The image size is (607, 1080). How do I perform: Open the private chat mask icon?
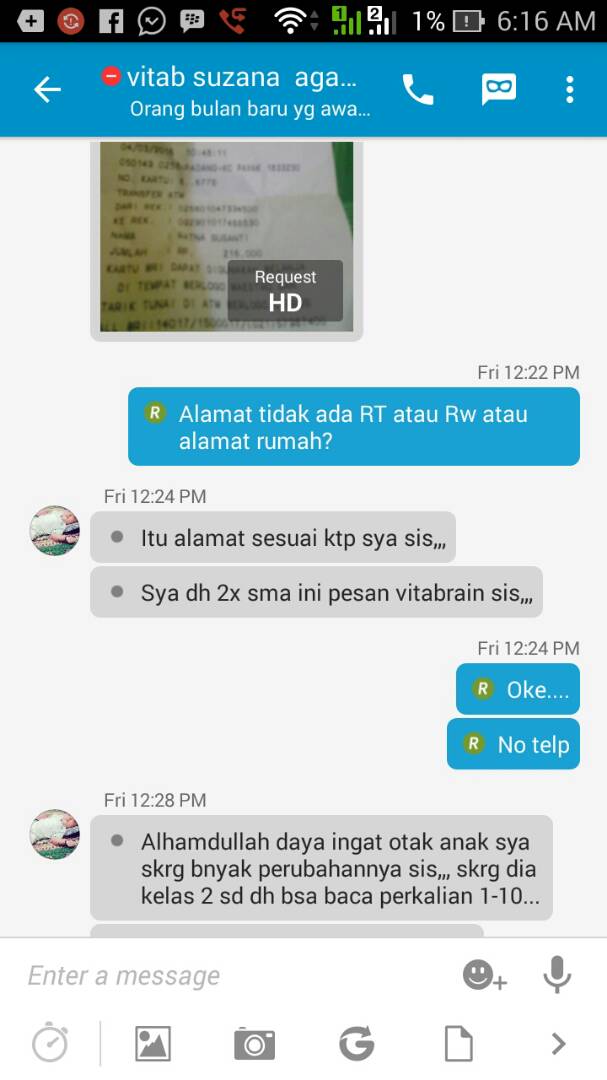tap(498, 90)
